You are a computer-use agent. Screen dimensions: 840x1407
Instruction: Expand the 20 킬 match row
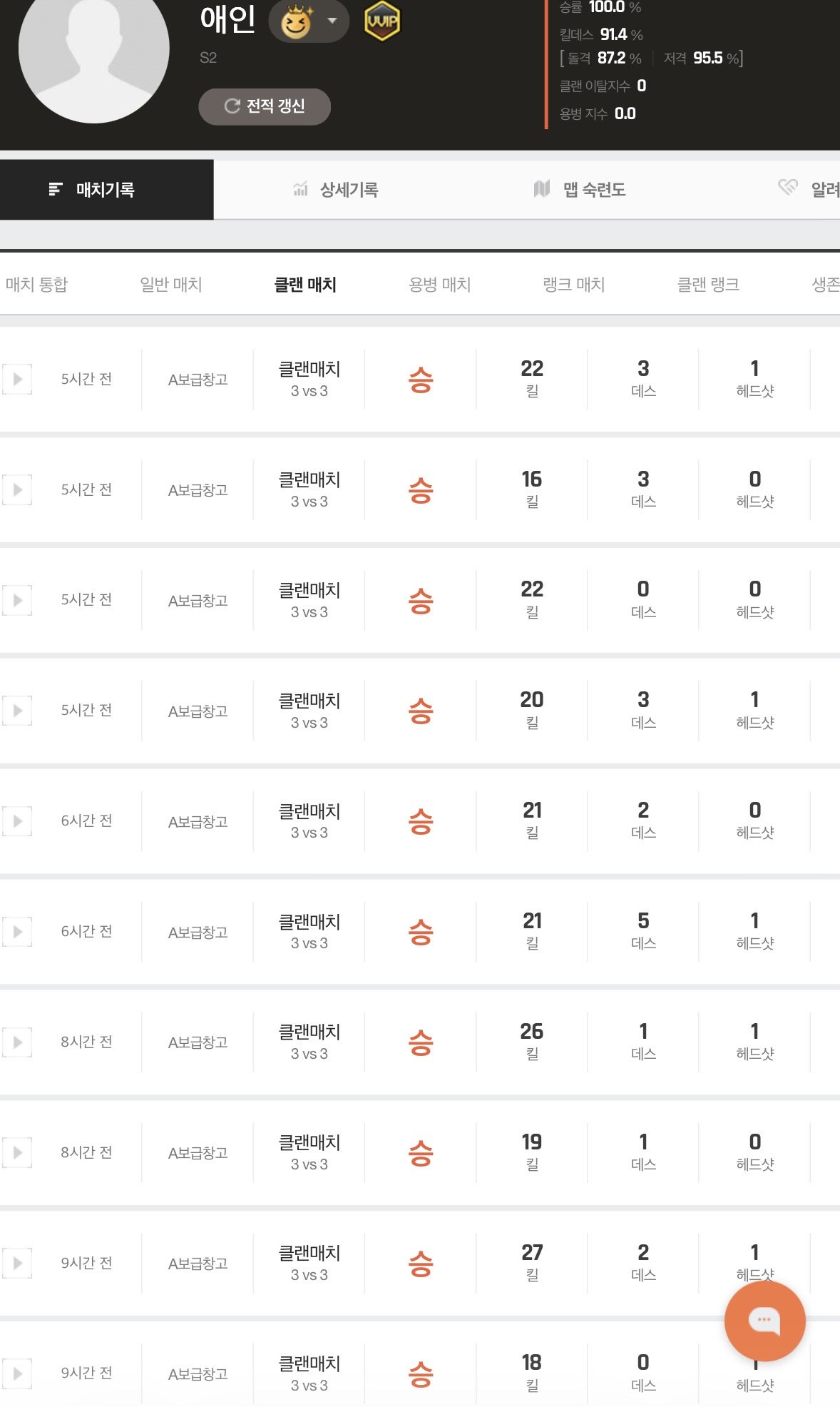18,711
